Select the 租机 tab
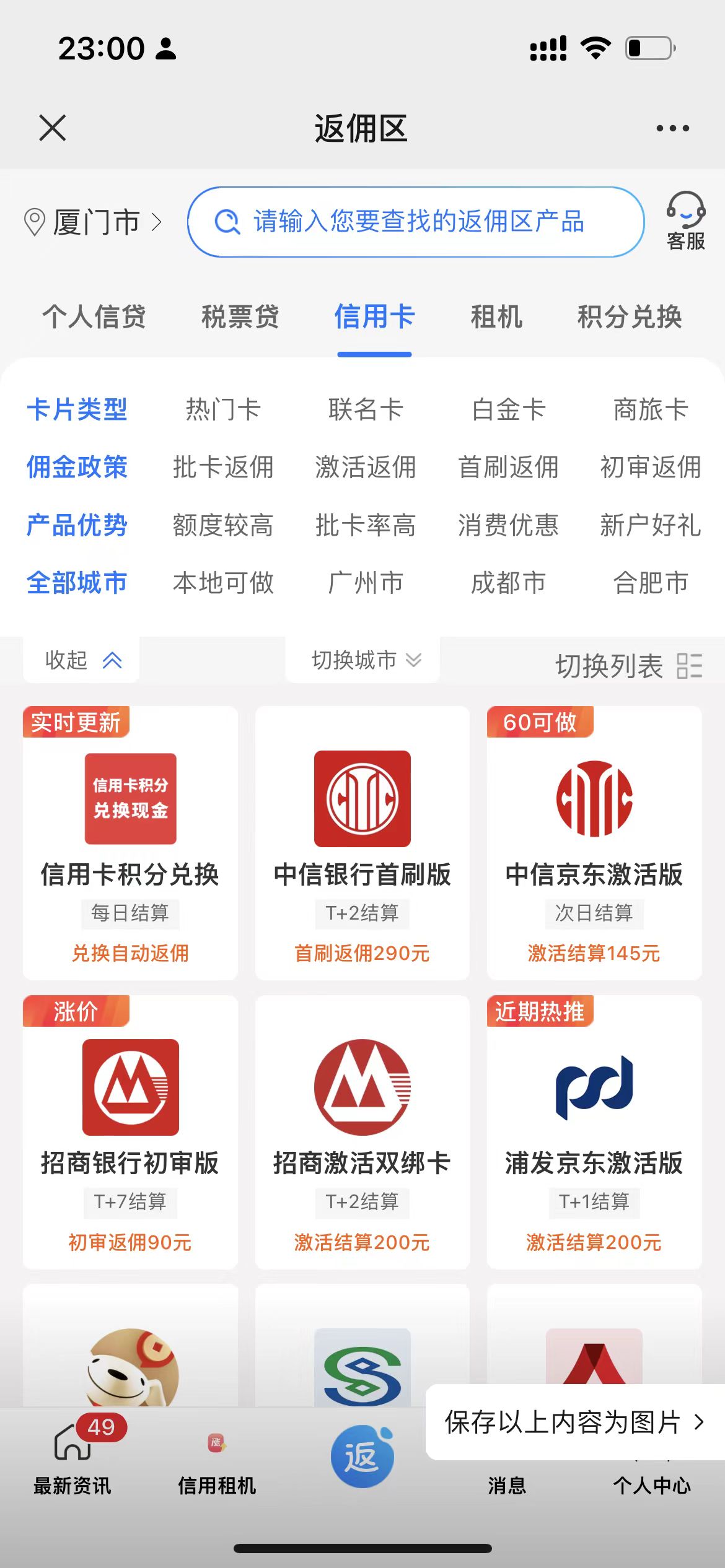Viewport: 725px width, 1568px height. click(x=496, y=317)
